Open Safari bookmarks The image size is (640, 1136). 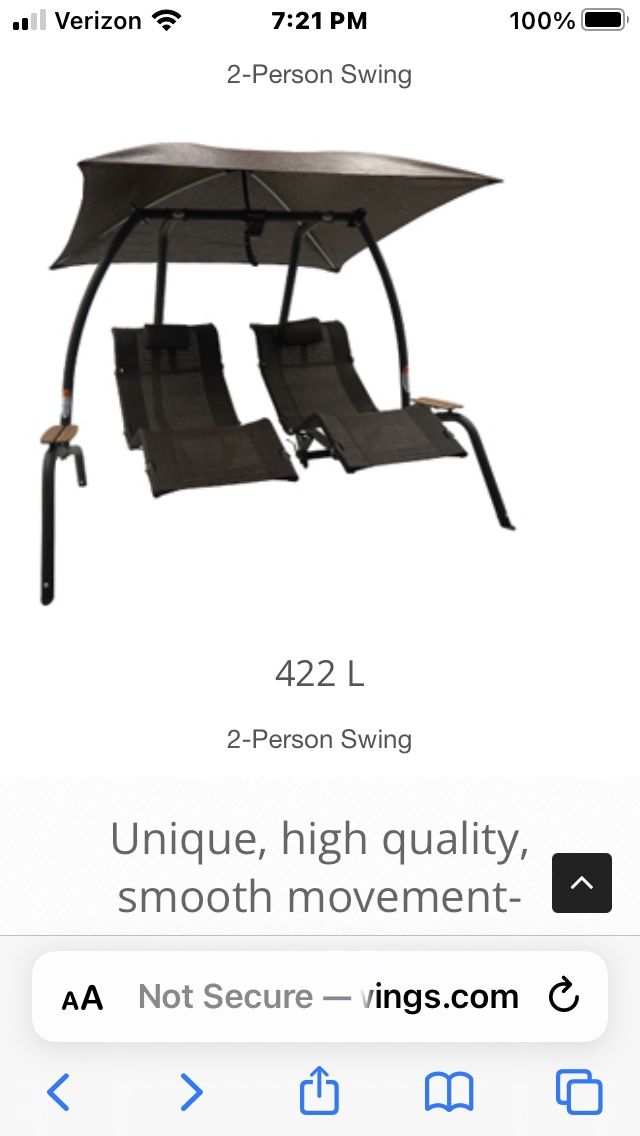449,1093
